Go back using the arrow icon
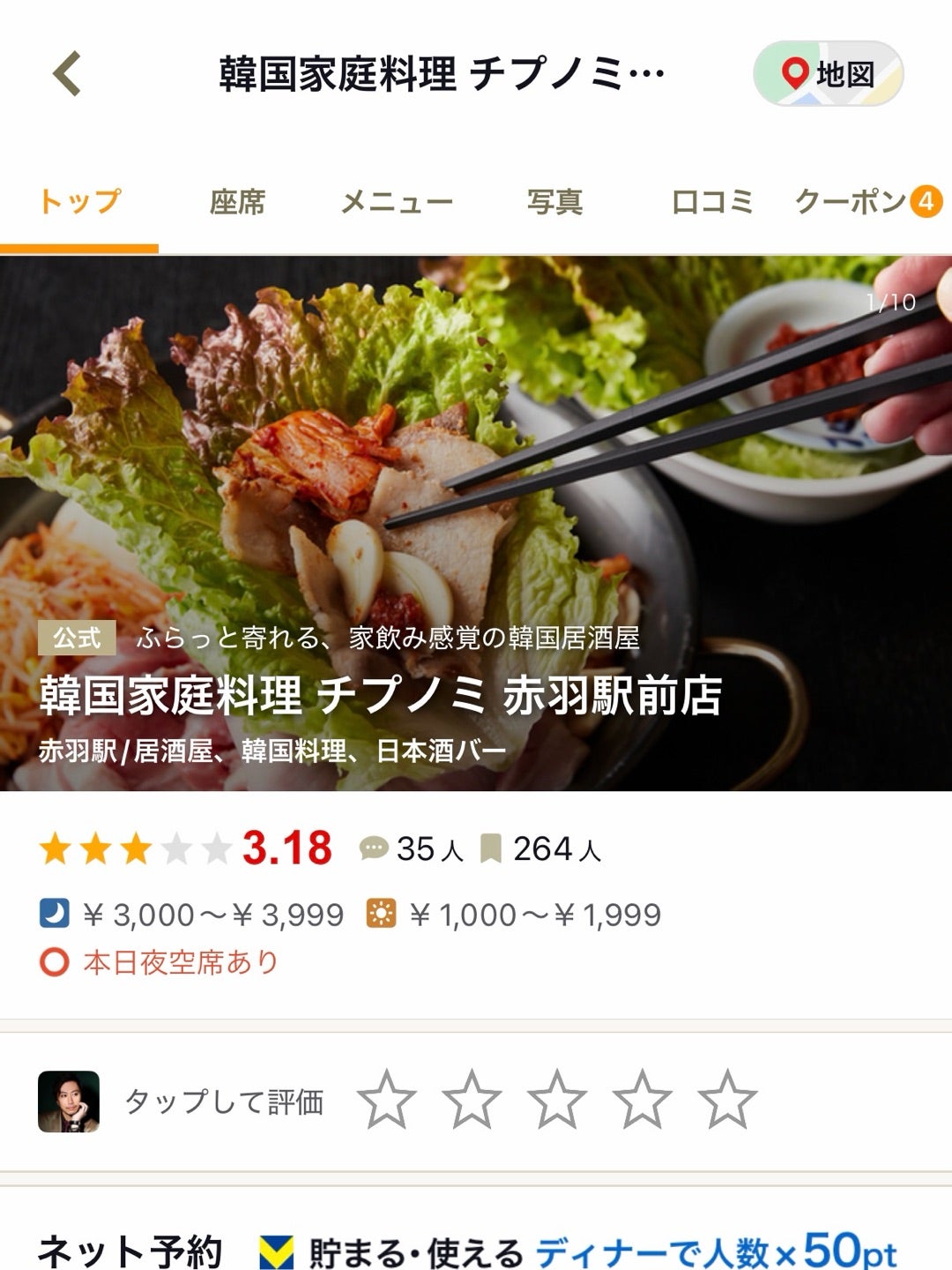Screen dimensions: 952x1270 (67, 73)
